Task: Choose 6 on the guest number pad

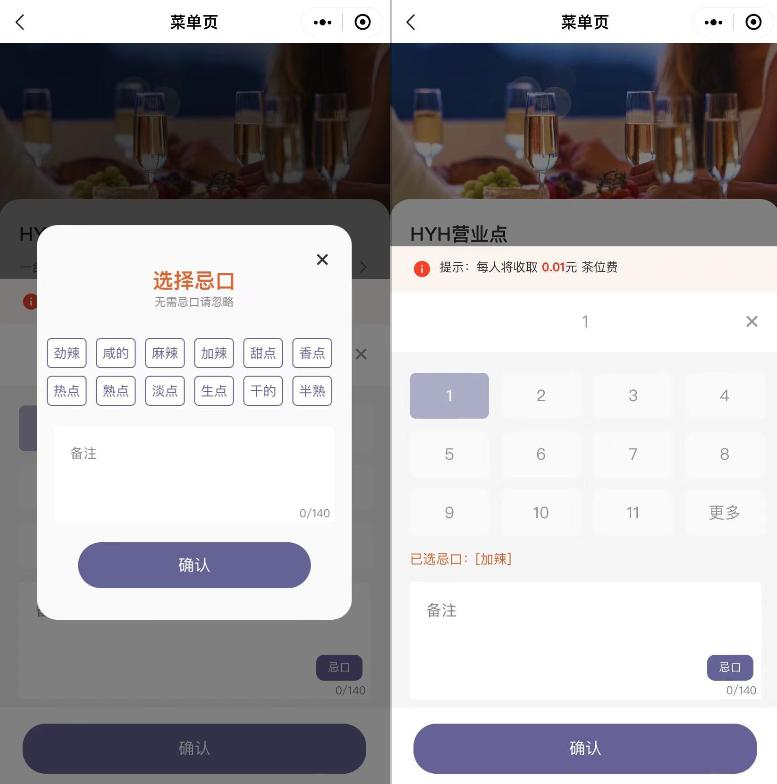Action: [x=541, y=454]
